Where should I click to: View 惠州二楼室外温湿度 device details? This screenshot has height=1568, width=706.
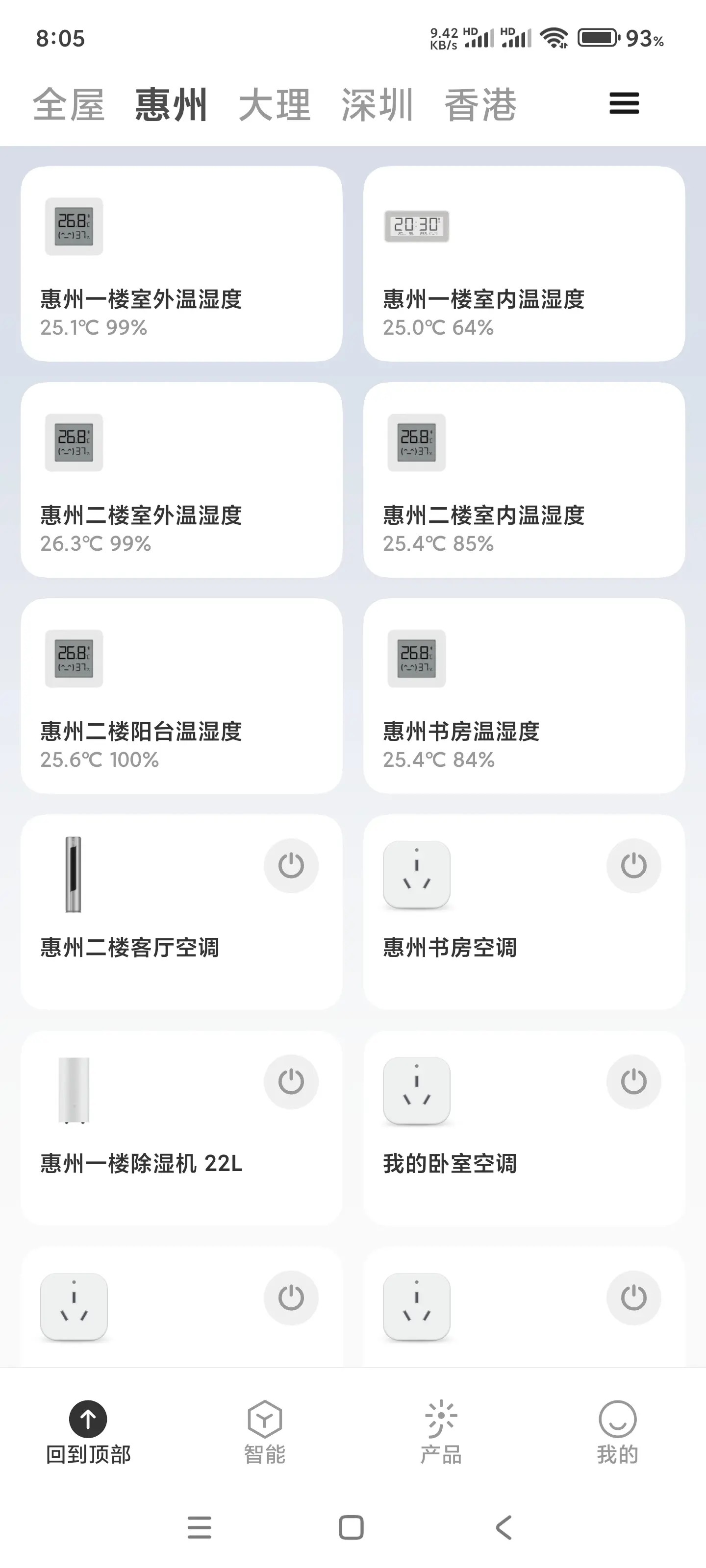coord(181,480)
